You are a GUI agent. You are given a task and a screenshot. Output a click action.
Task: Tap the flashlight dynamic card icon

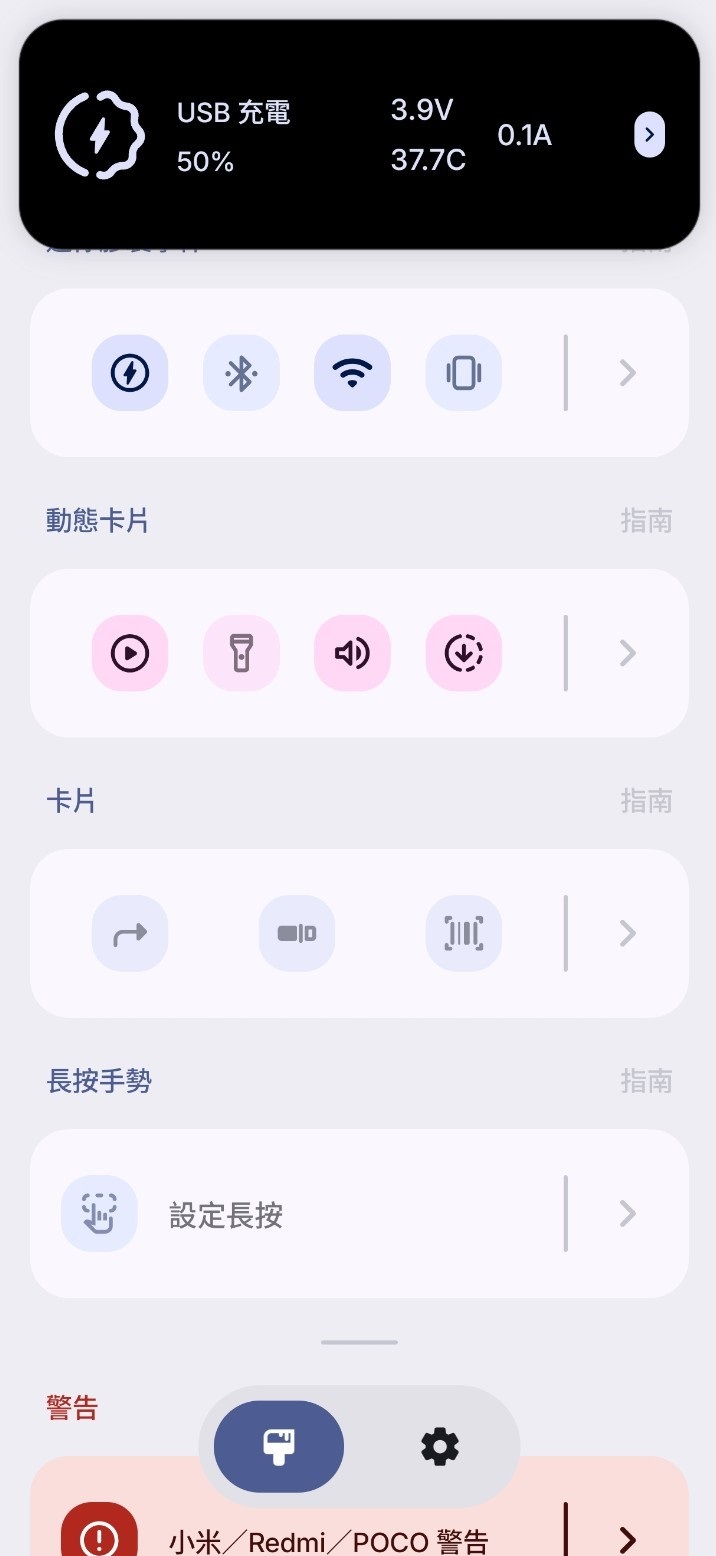(241, 653)
